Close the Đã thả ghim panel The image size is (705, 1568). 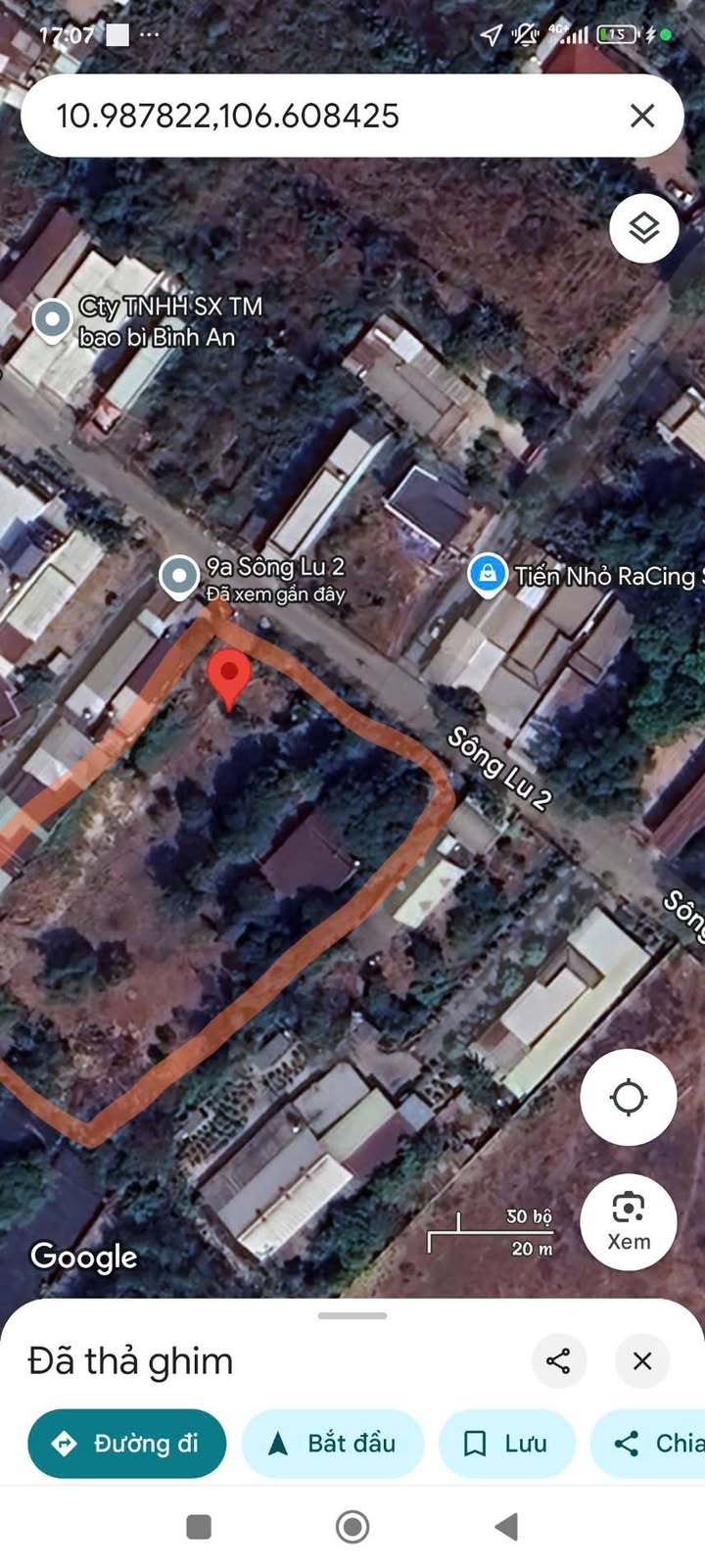pyautogui.click(x=642, y=1360)
